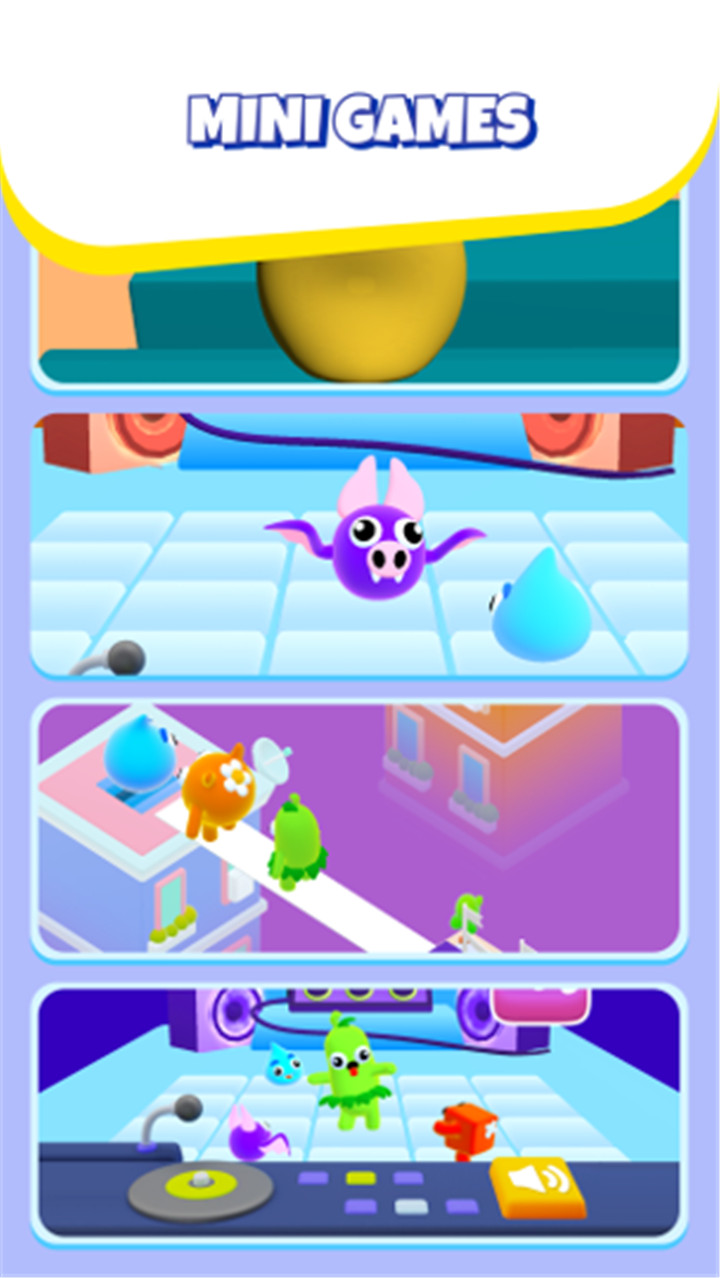Open the purple bat mini game card
The image size is (720, 1278).
[x=360, y=545]
